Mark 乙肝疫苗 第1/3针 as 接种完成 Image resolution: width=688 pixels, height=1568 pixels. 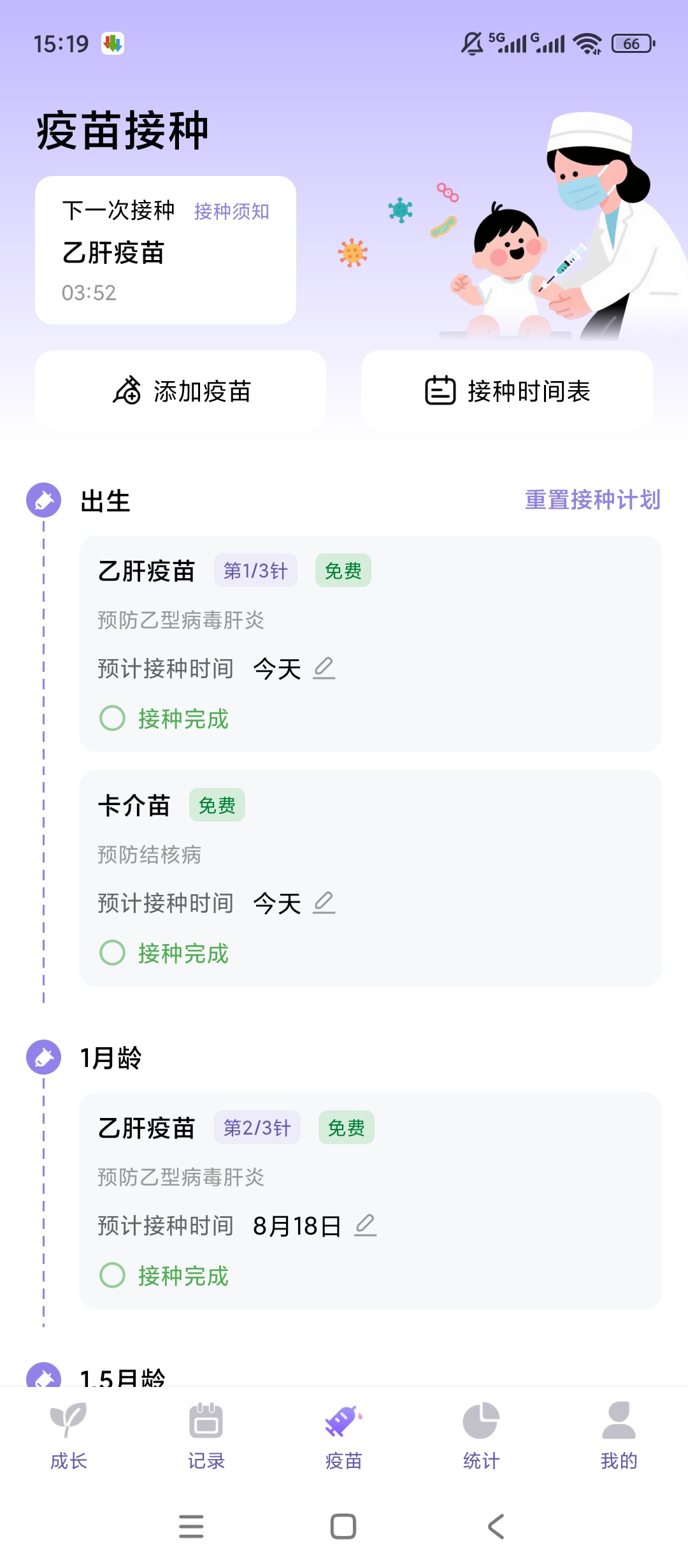164,718
